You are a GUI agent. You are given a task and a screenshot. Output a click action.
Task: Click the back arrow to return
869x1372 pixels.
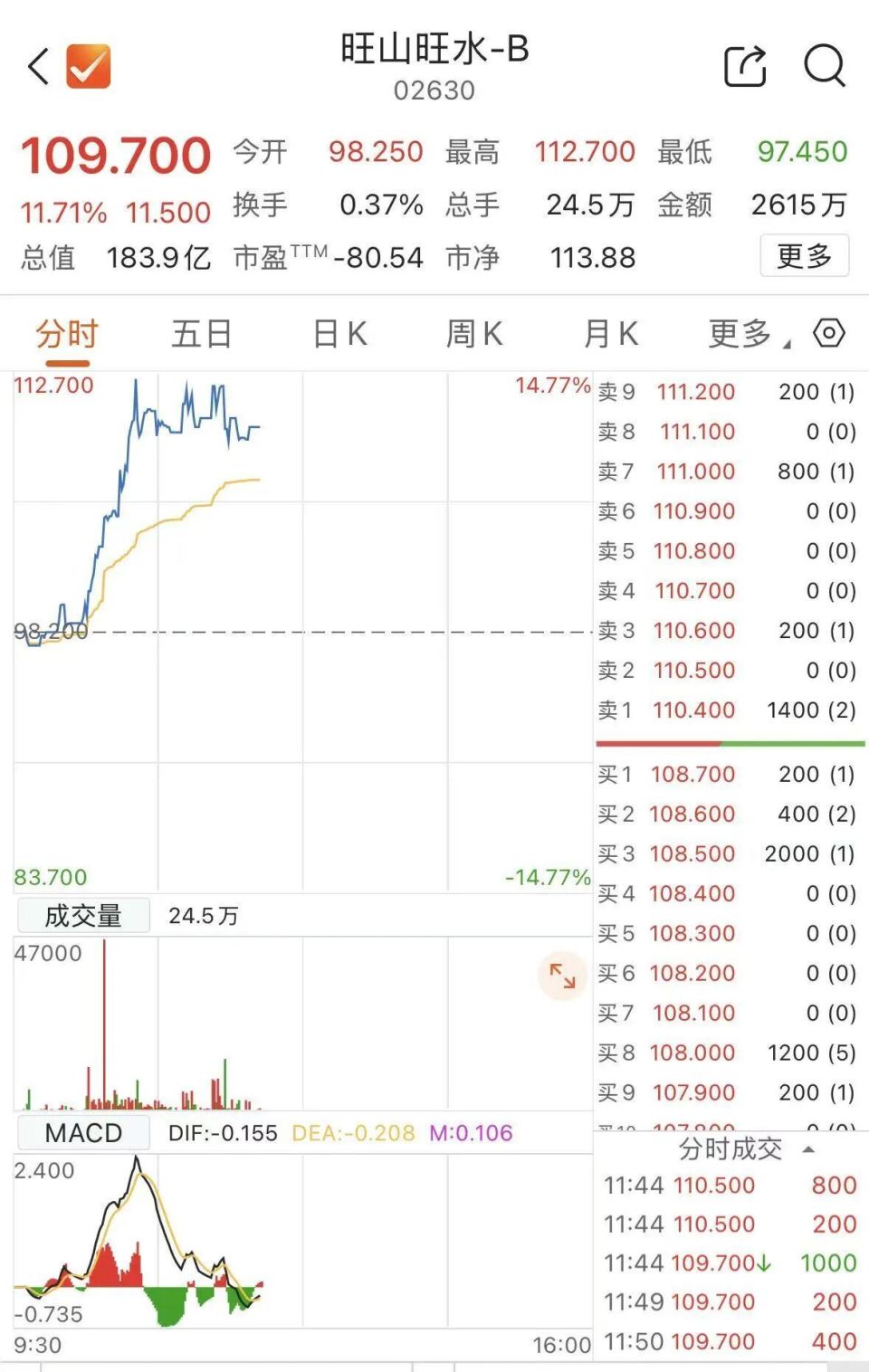36,65
